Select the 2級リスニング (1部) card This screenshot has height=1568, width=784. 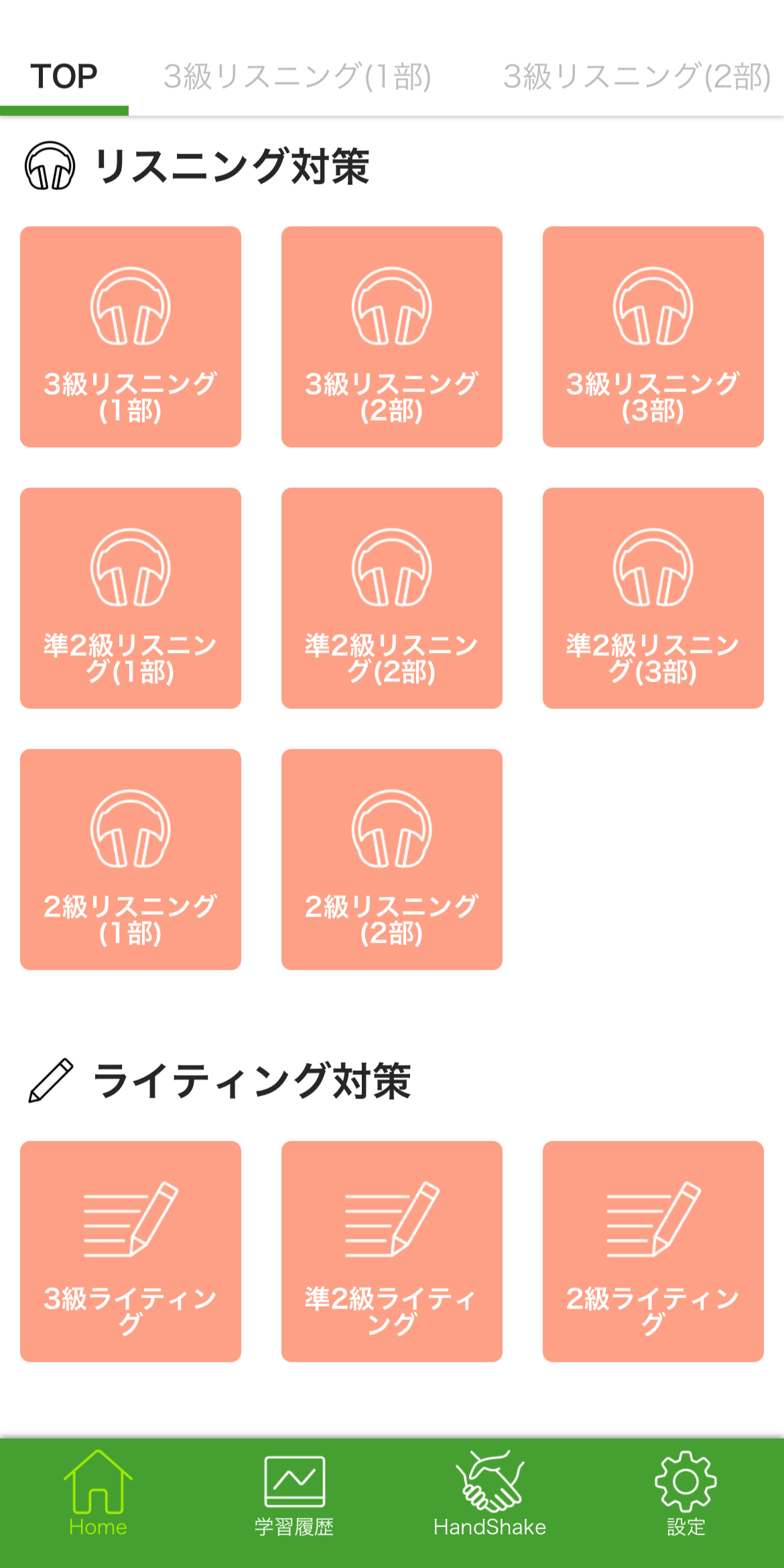(131, 861)
